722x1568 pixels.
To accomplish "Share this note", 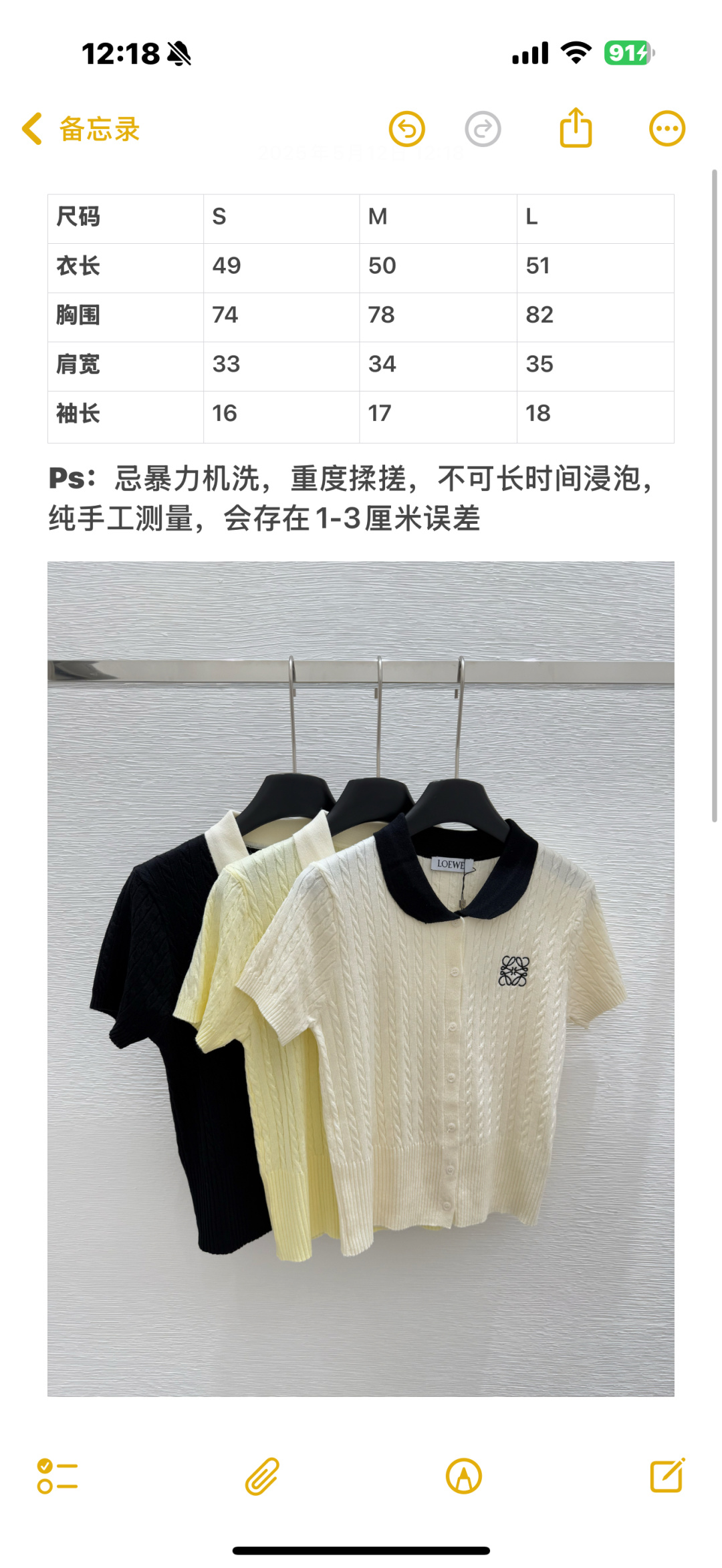I will tap(576, 128).
